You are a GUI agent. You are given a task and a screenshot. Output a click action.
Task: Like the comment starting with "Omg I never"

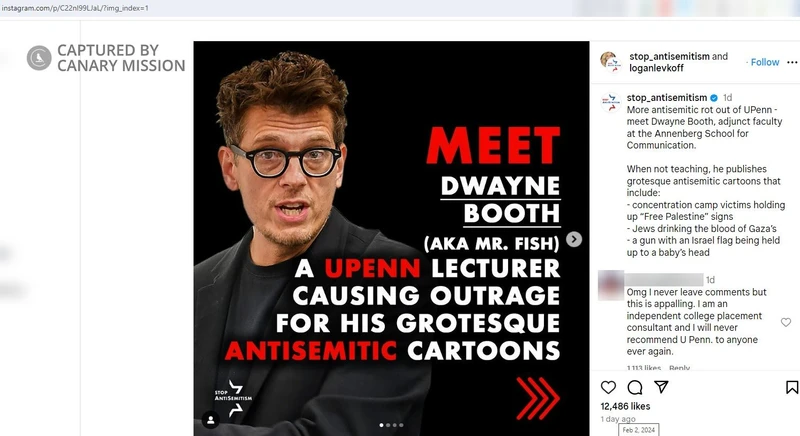click(786, 322)
